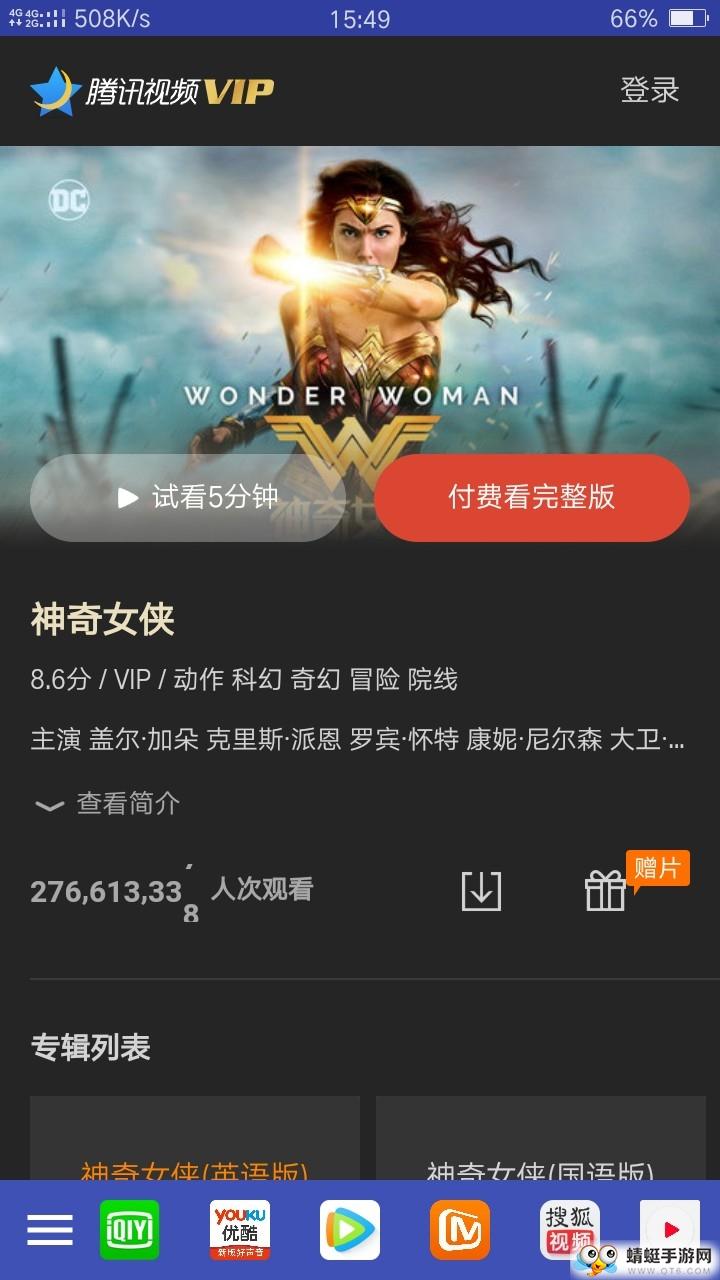
Task: Tap 付费看完整版 to pay for full movie
Action: tap(532, 497)
